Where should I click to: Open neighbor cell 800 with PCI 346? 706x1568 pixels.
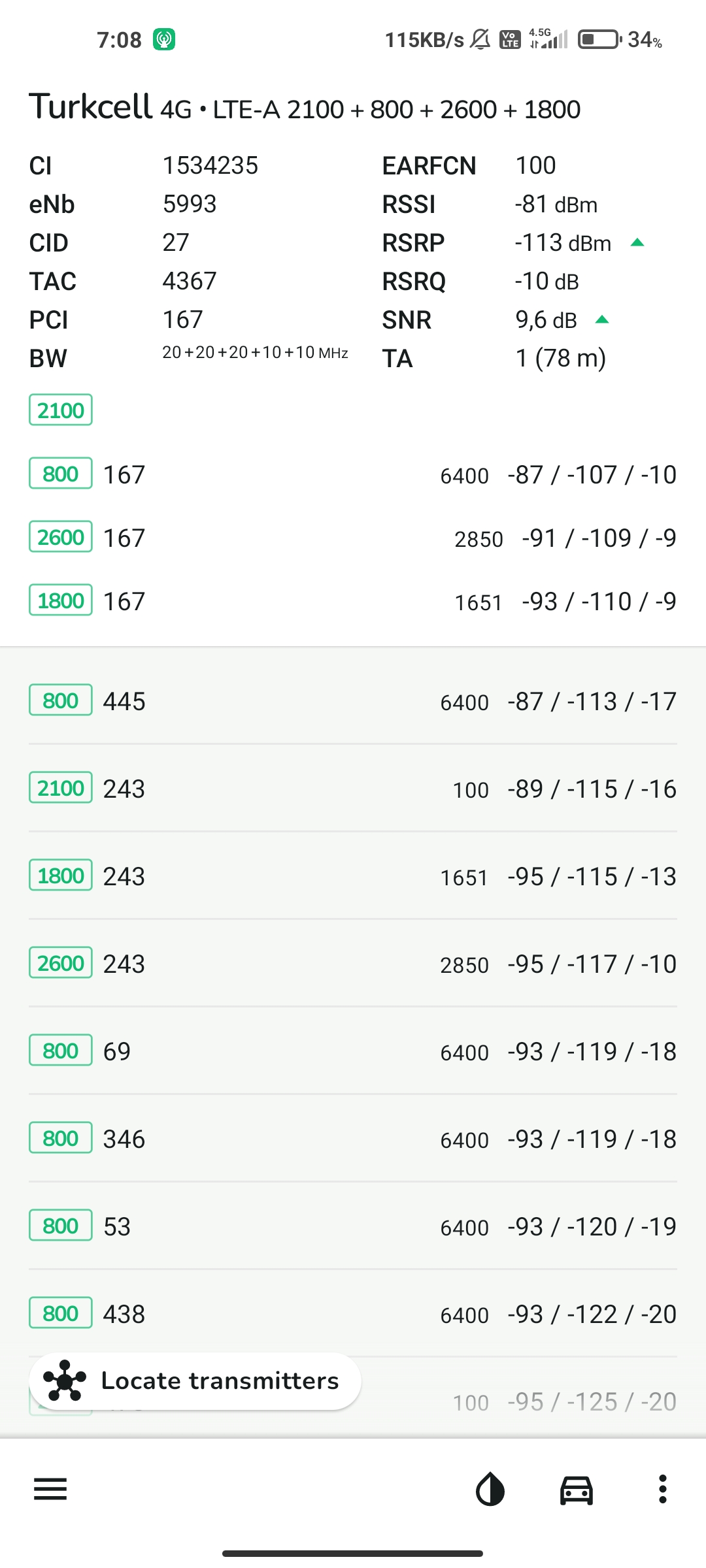pos(353,1139)
